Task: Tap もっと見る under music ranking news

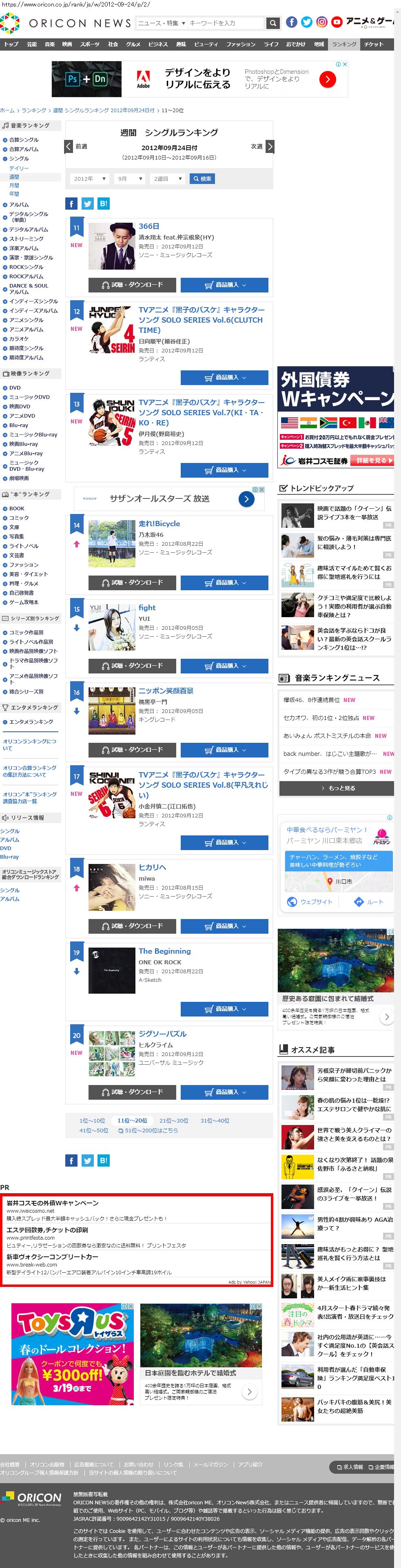Action: click(x=337, y=788)
